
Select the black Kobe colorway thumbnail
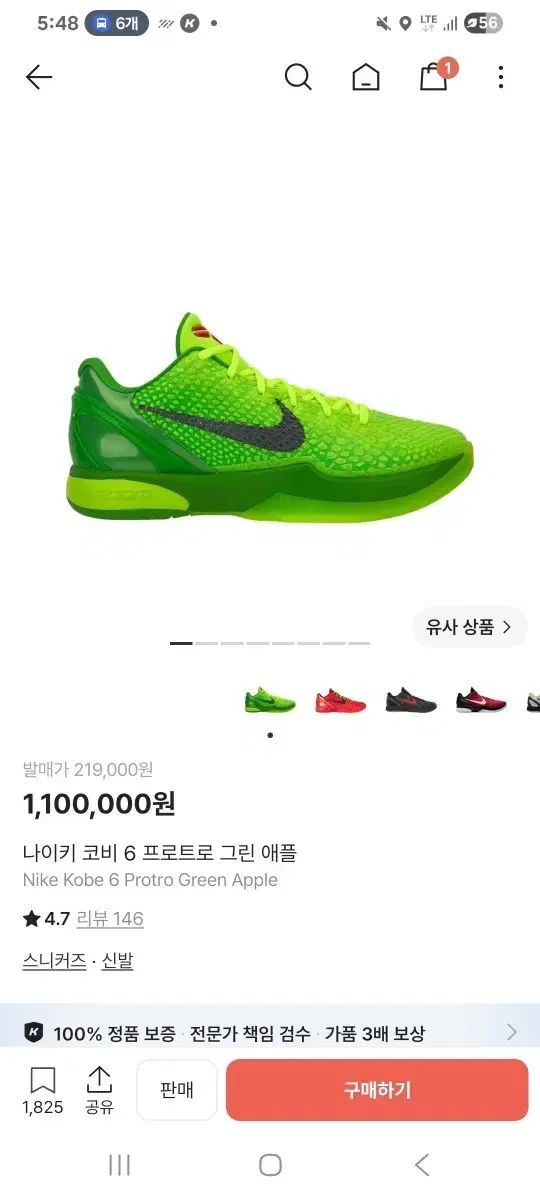tap(411, 700)
